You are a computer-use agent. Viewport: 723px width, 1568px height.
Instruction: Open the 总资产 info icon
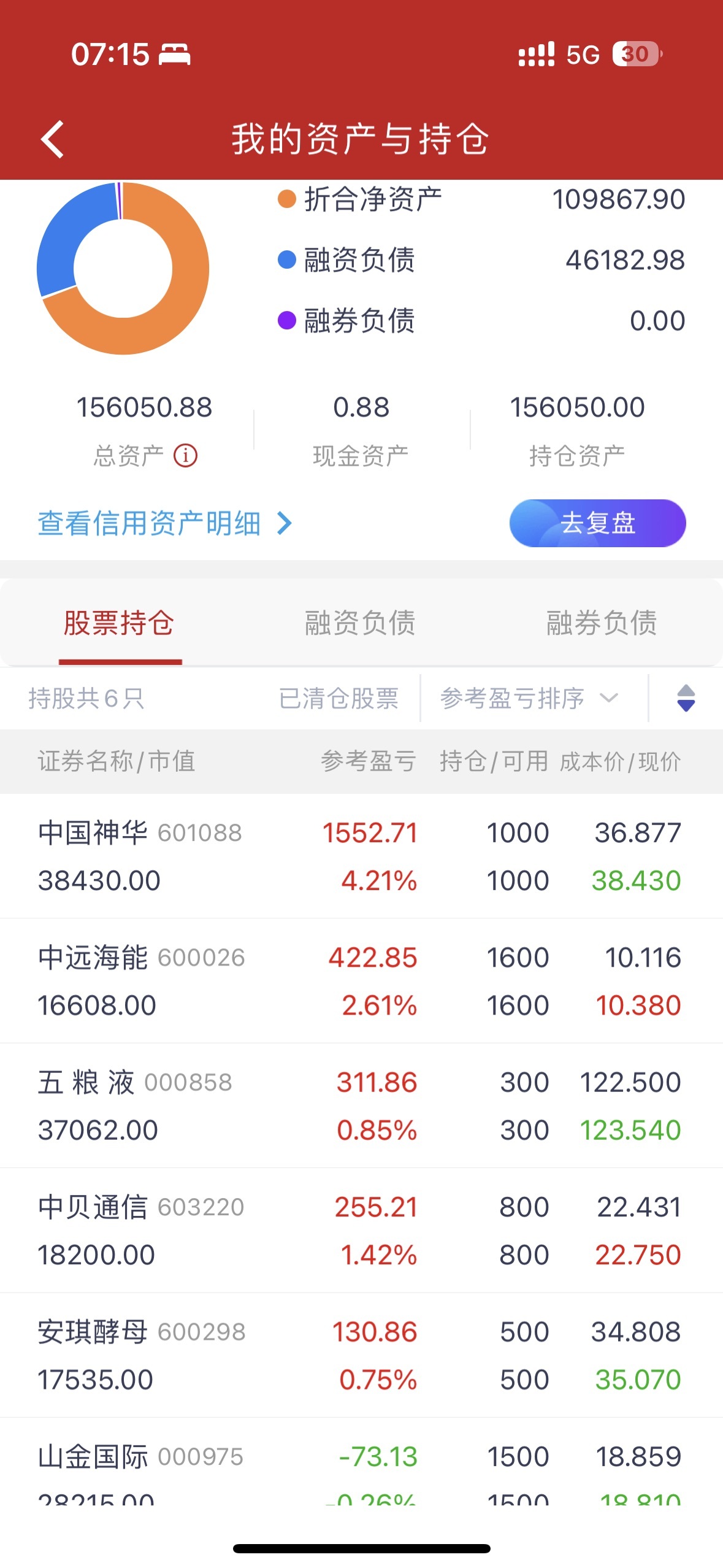[185, 456]
